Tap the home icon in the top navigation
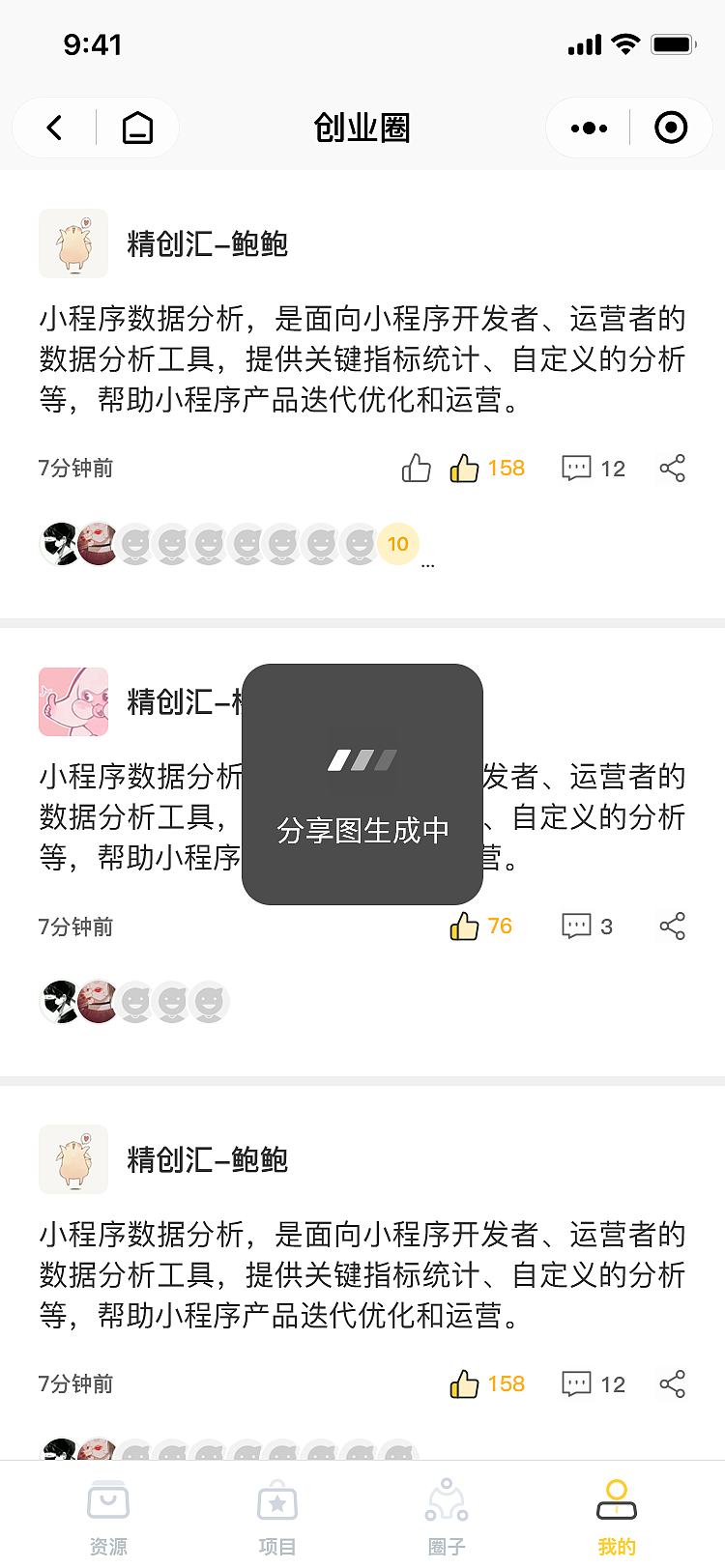 click(x=137, y=127)
